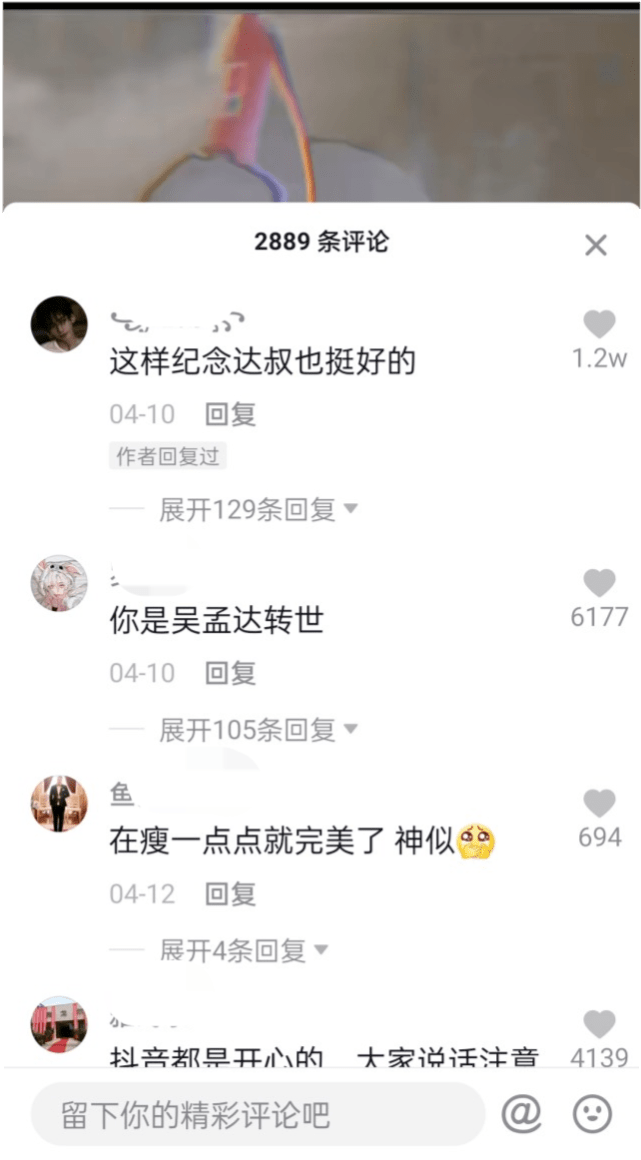Screen dimensions: 641x1160
Task: Like the comment 这样纪念达叔也挺好的
Action: click(599, 324)
